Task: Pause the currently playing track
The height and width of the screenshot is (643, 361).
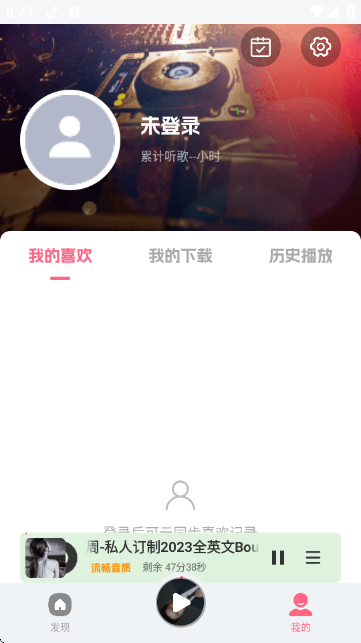Action: [x=278, y=558]
